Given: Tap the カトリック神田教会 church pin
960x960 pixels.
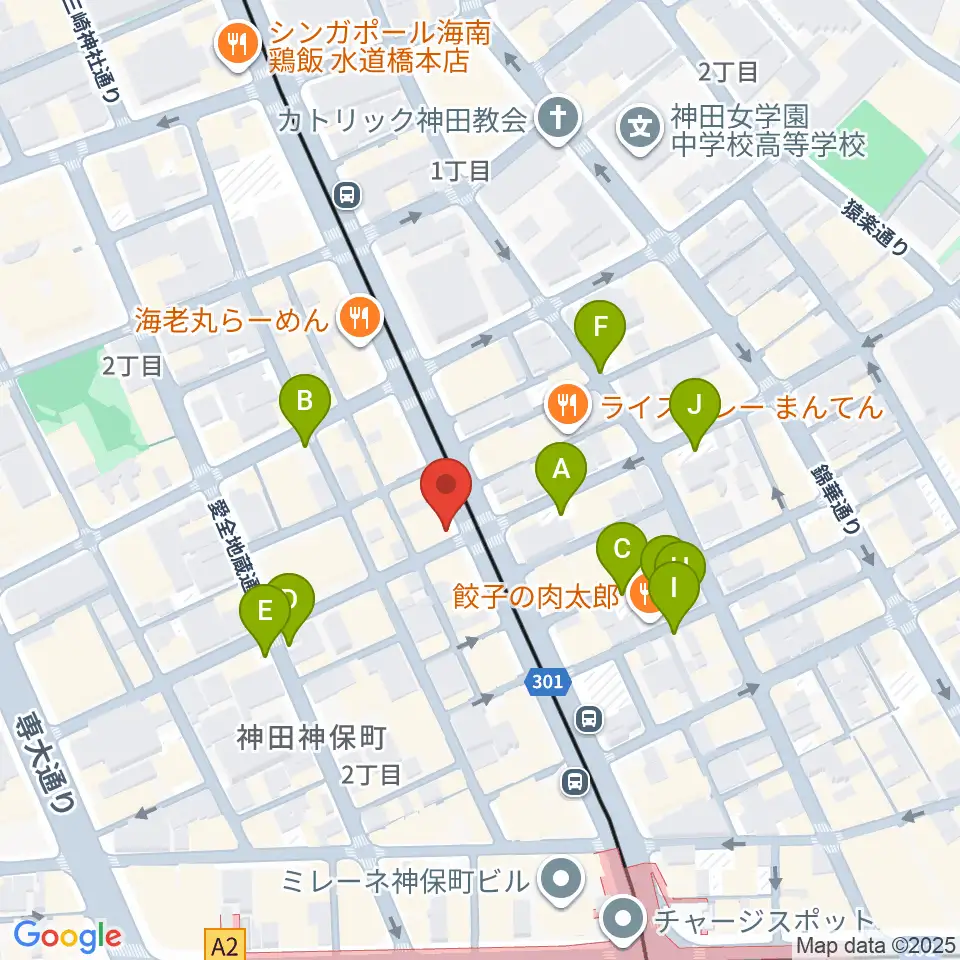Looking at the screenshot, I should pos(558,119).
